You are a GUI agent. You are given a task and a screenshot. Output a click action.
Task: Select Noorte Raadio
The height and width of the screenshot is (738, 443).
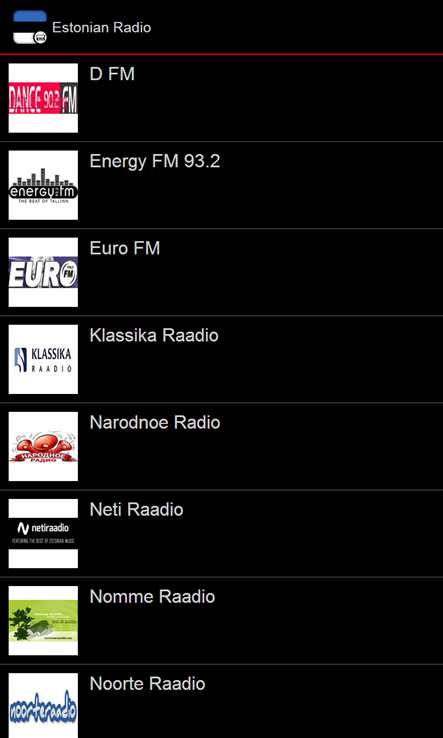(221, 701)
